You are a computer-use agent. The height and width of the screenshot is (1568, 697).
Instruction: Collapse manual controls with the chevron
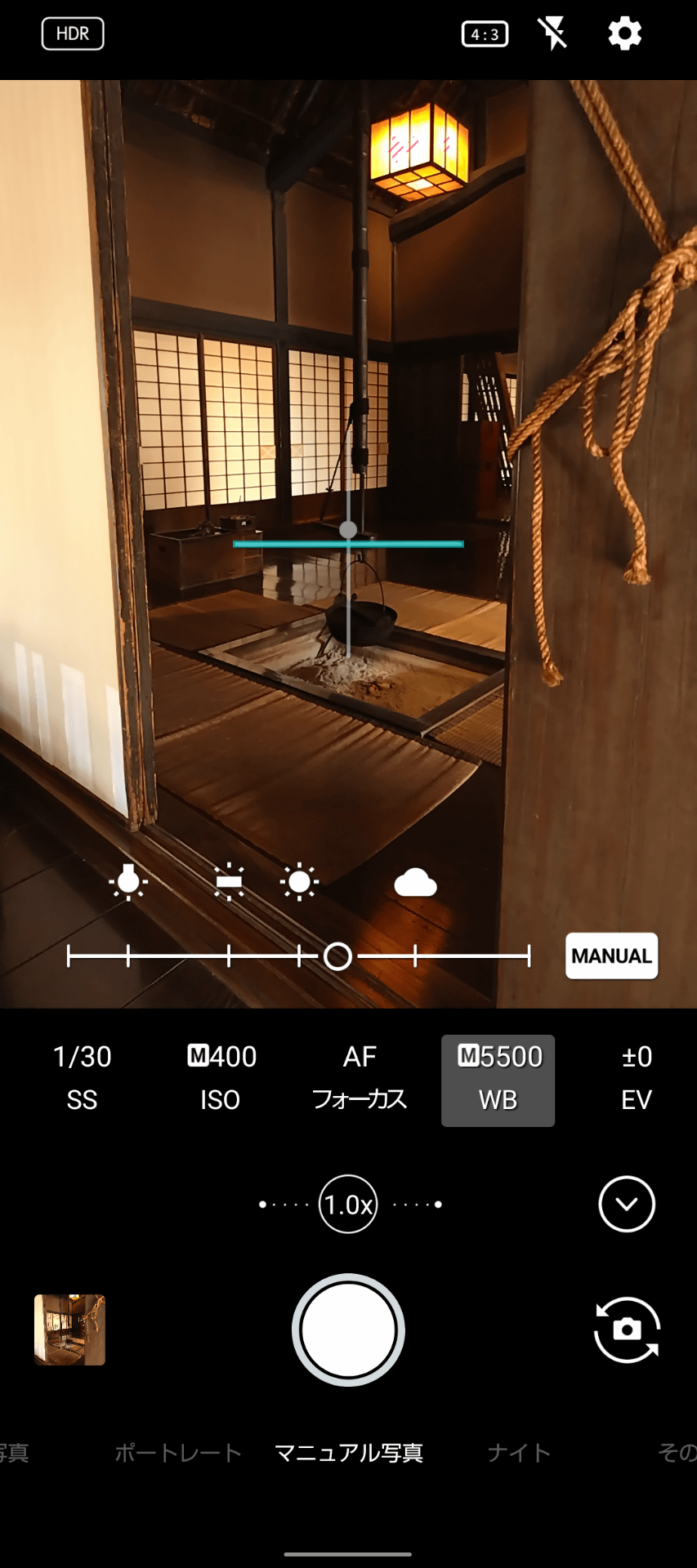pos(627,1204)
